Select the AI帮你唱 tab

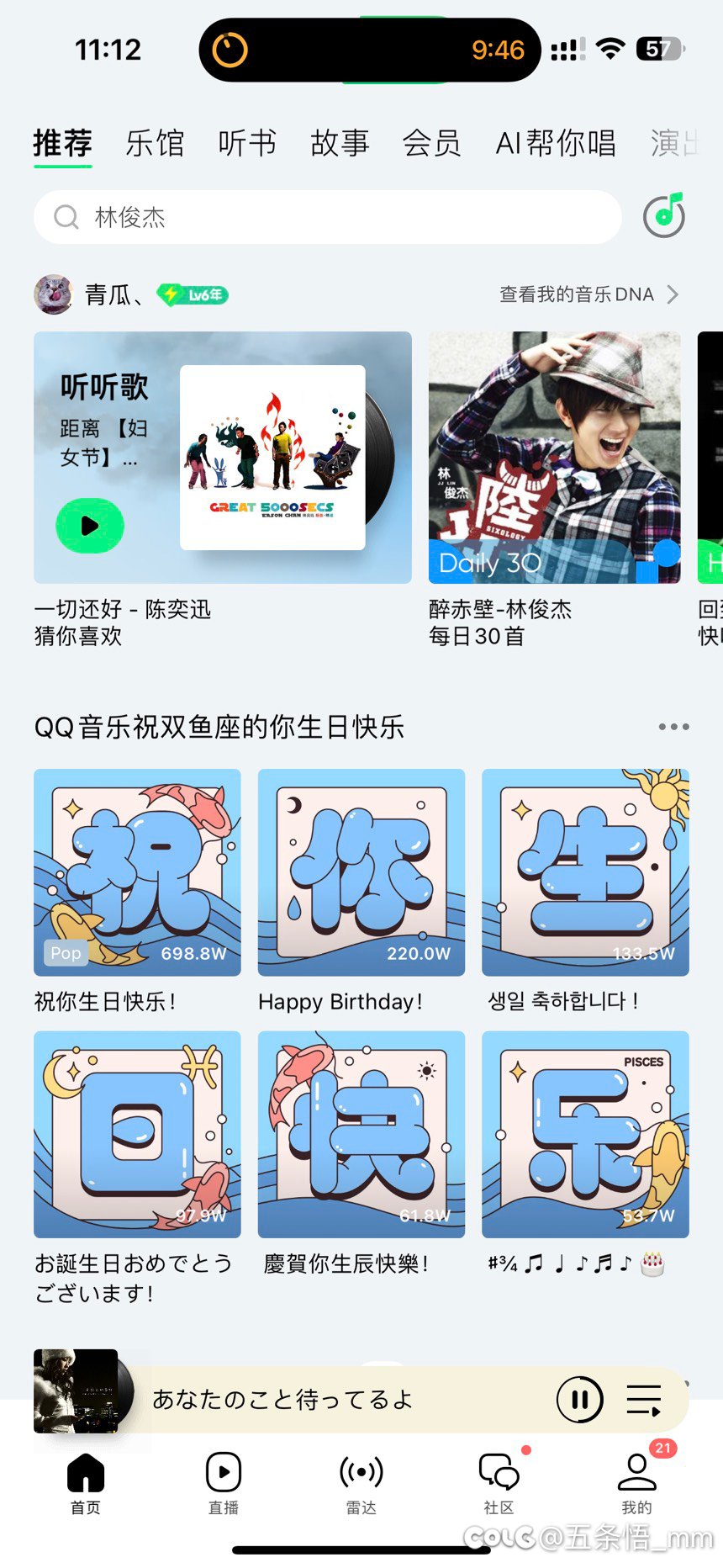[x=556, y=143]
